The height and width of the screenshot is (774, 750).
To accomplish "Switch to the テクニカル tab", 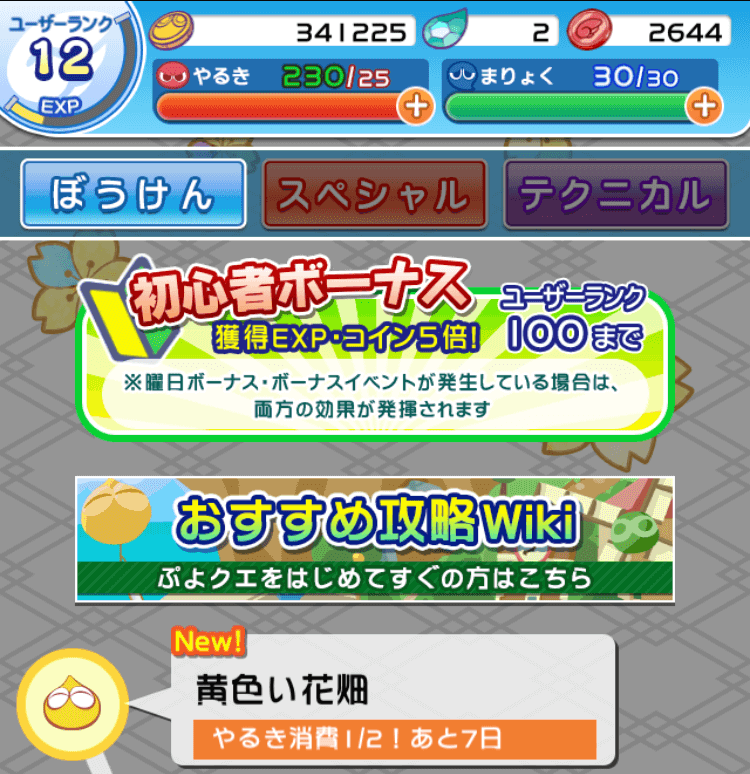I will pyautogui.click(x=614, y=194).
